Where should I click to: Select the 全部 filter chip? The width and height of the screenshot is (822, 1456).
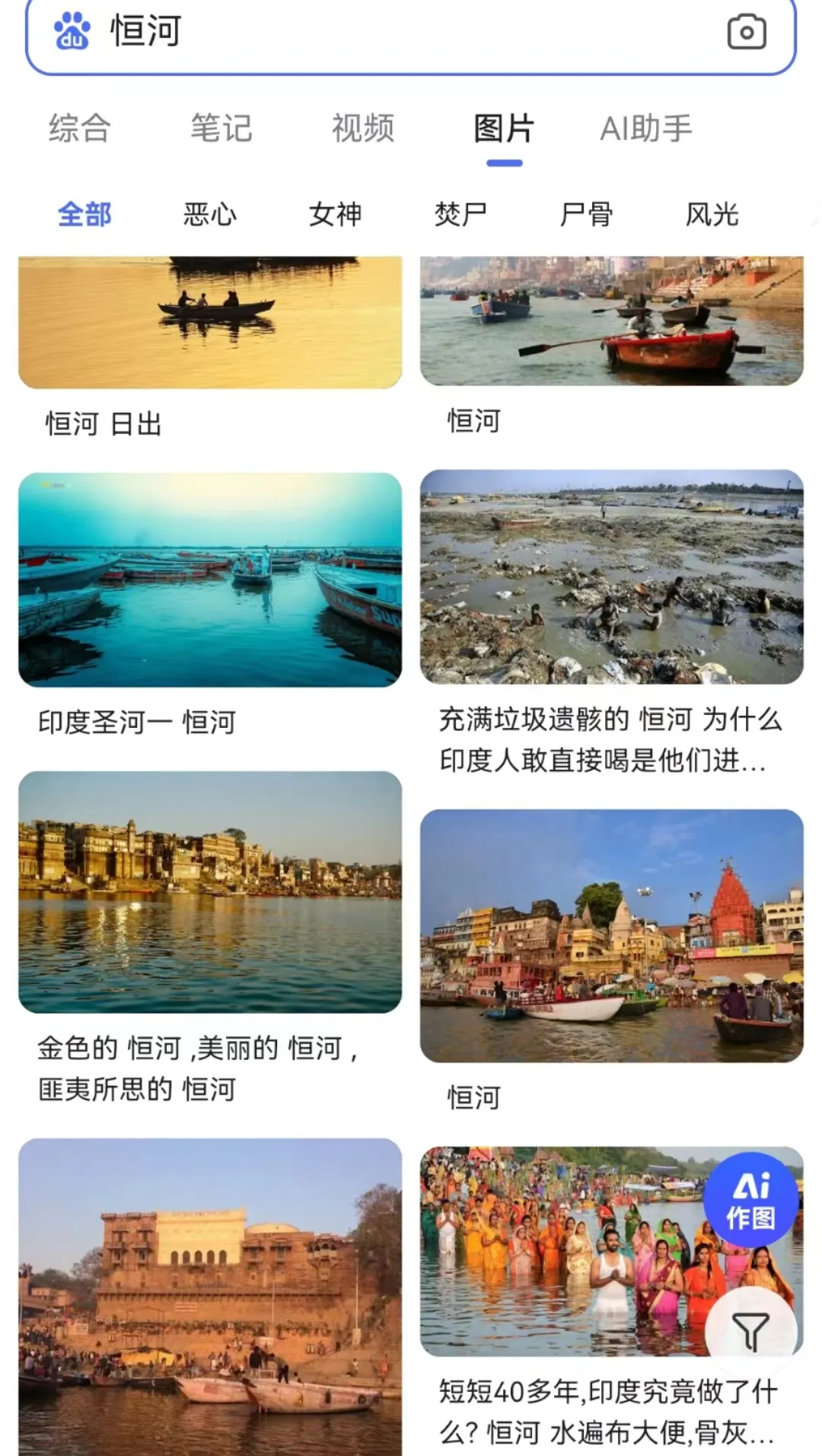point(84,215)
